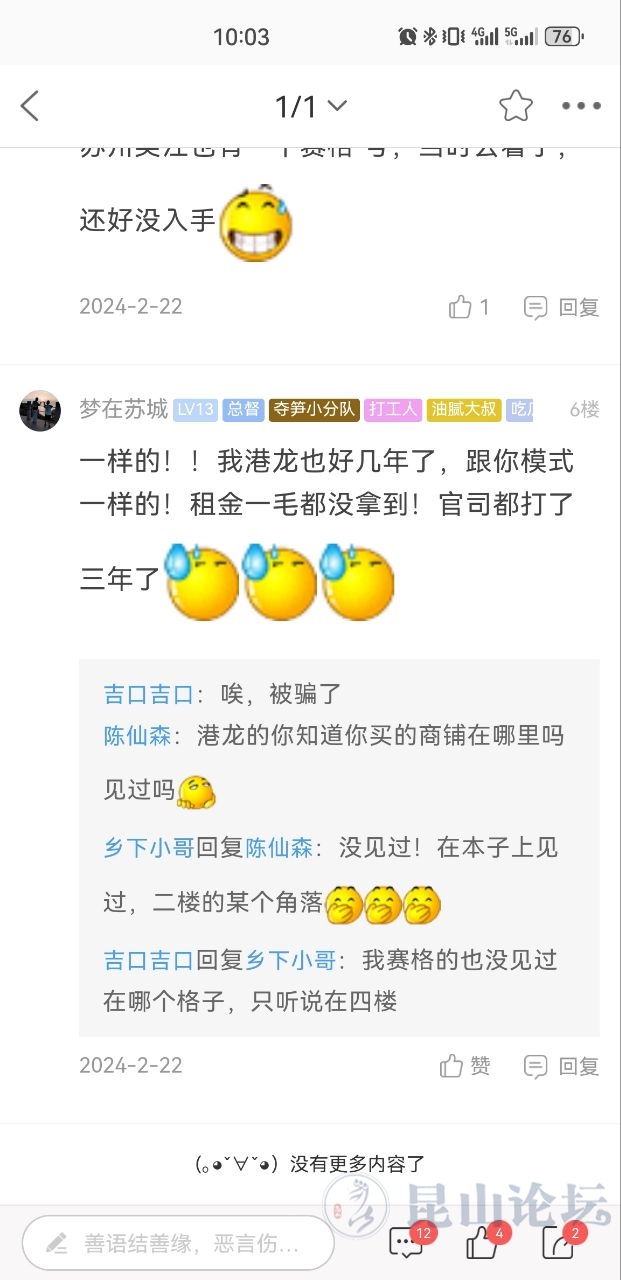Reply to 梦在苏城's 6楼 comment
621x1280 pixels.
562,1066
